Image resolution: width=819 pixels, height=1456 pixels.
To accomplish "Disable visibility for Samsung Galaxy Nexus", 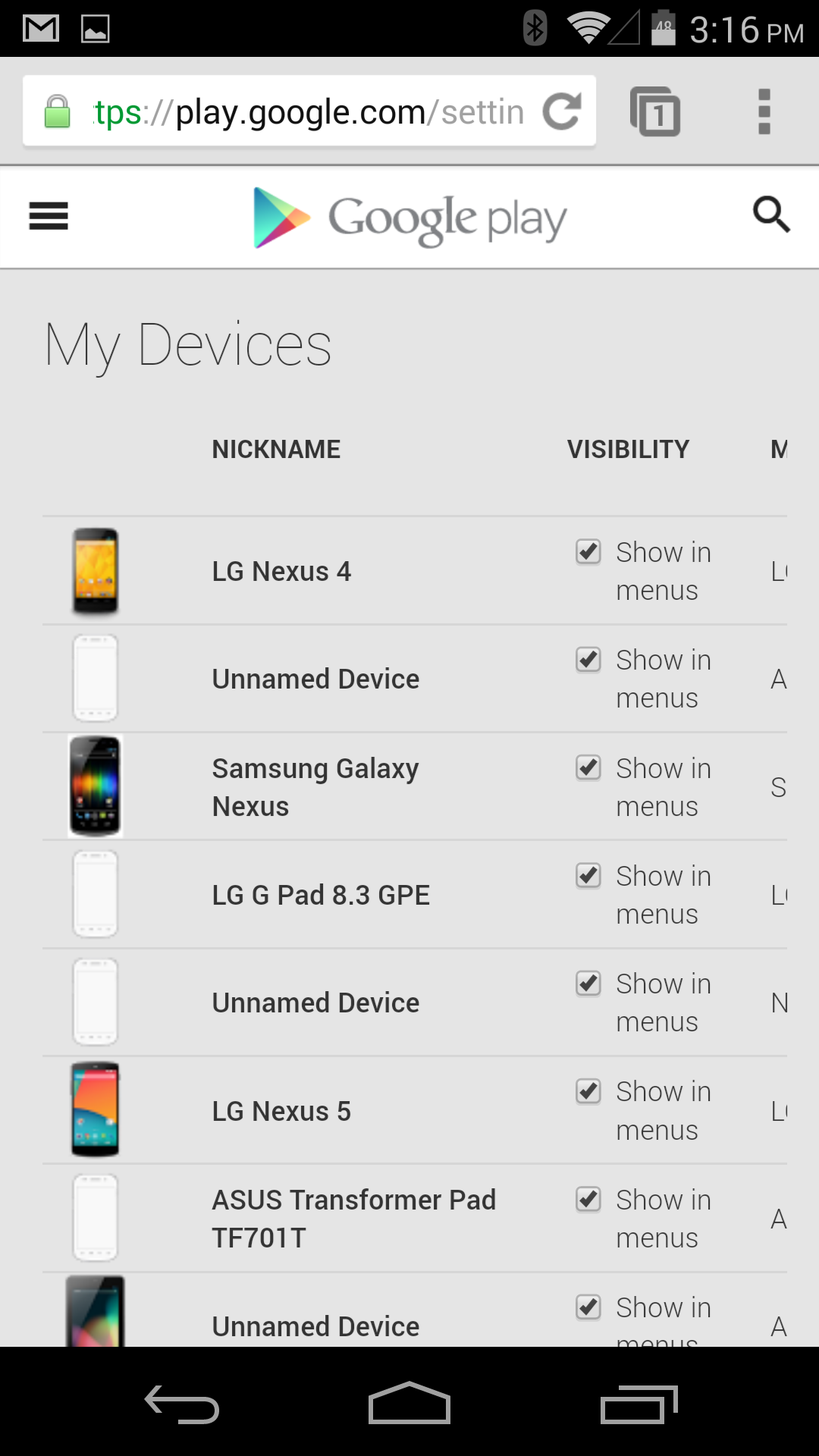I will [x=588, y=768].
